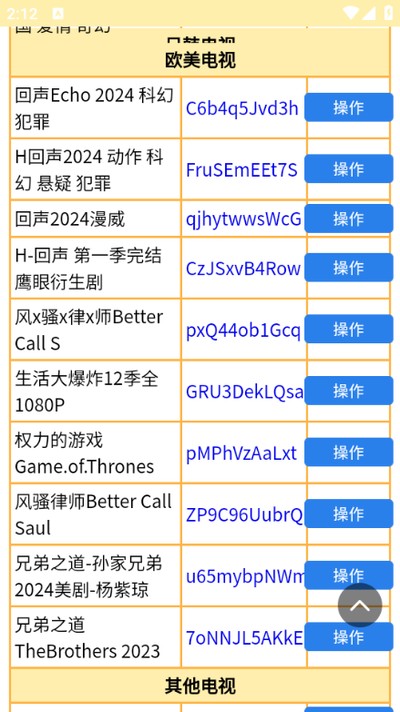Tap 操作 button for 回声Echo 2024 row

coord(348,107)
